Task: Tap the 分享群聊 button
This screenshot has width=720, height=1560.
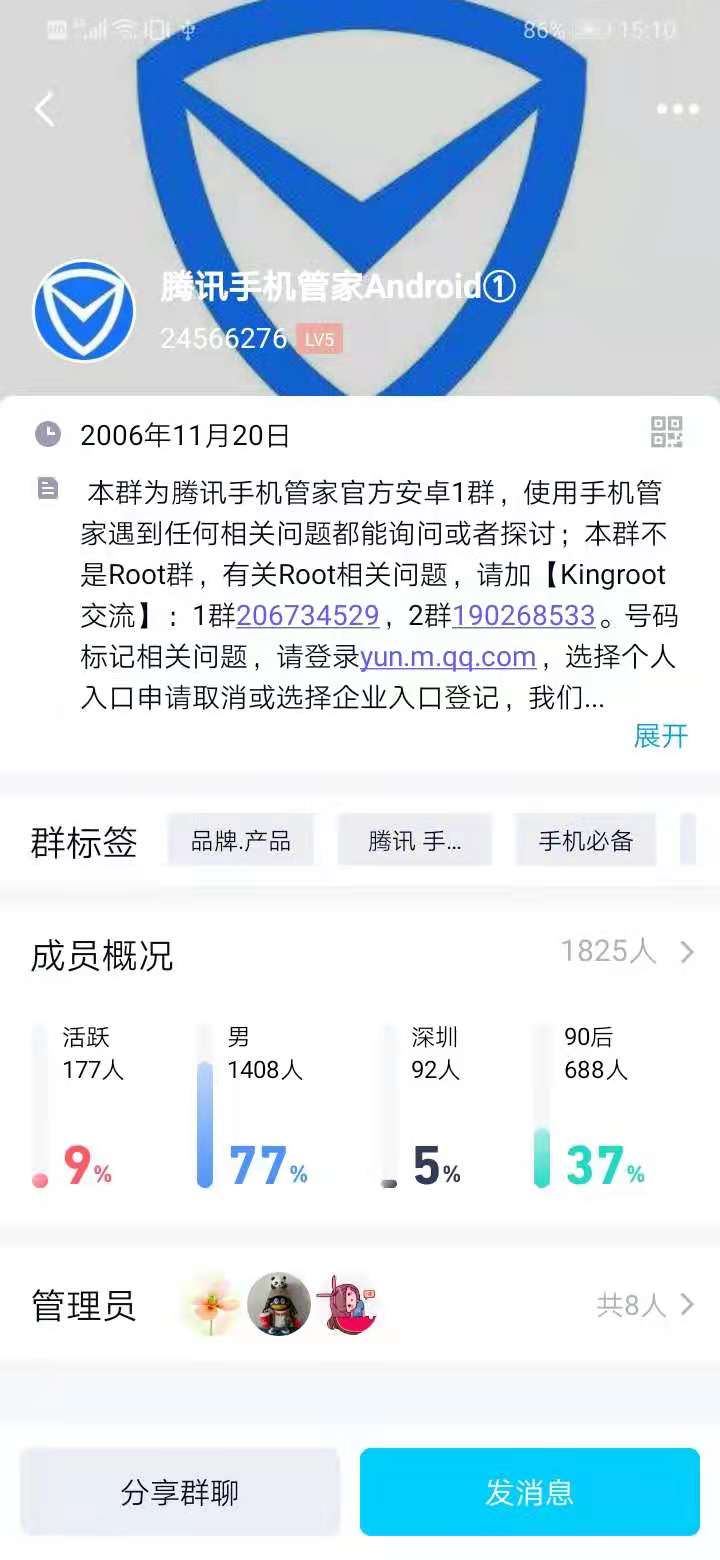Action: pos(180,1492)
